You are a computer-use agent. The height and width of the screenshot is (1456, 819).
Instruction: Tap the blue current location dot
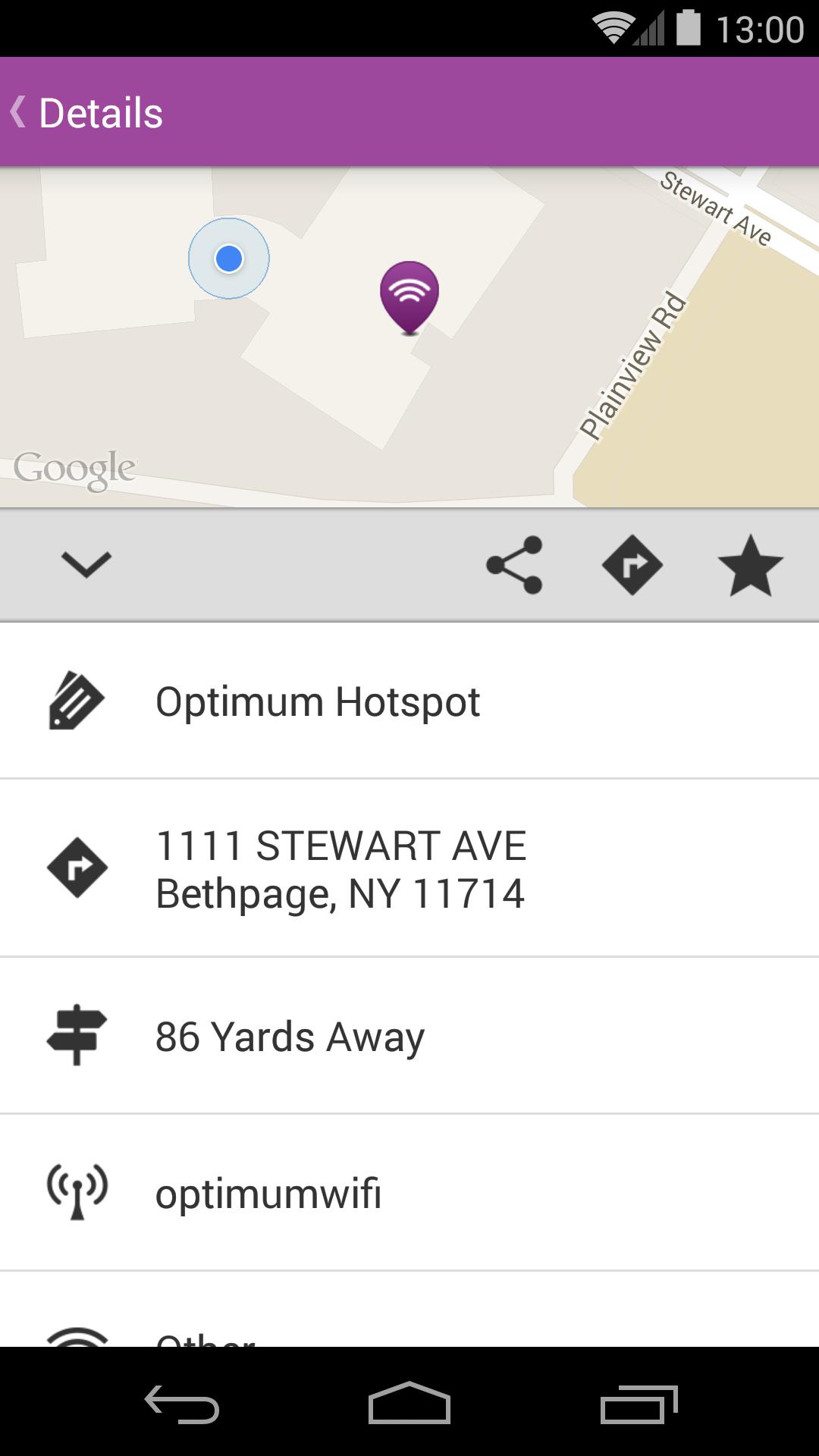coord(228,259)
